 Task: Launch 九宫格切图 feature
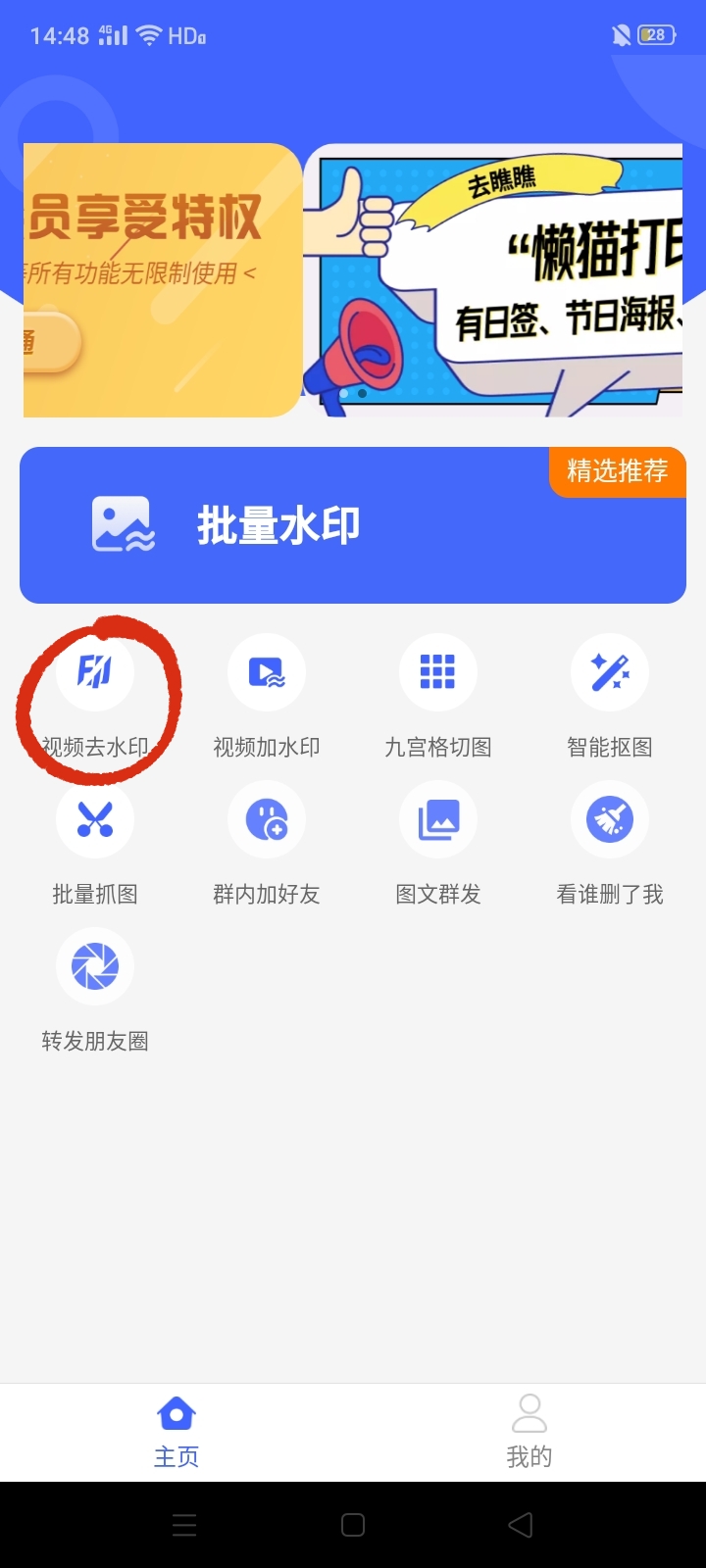[x=438, y=673]
